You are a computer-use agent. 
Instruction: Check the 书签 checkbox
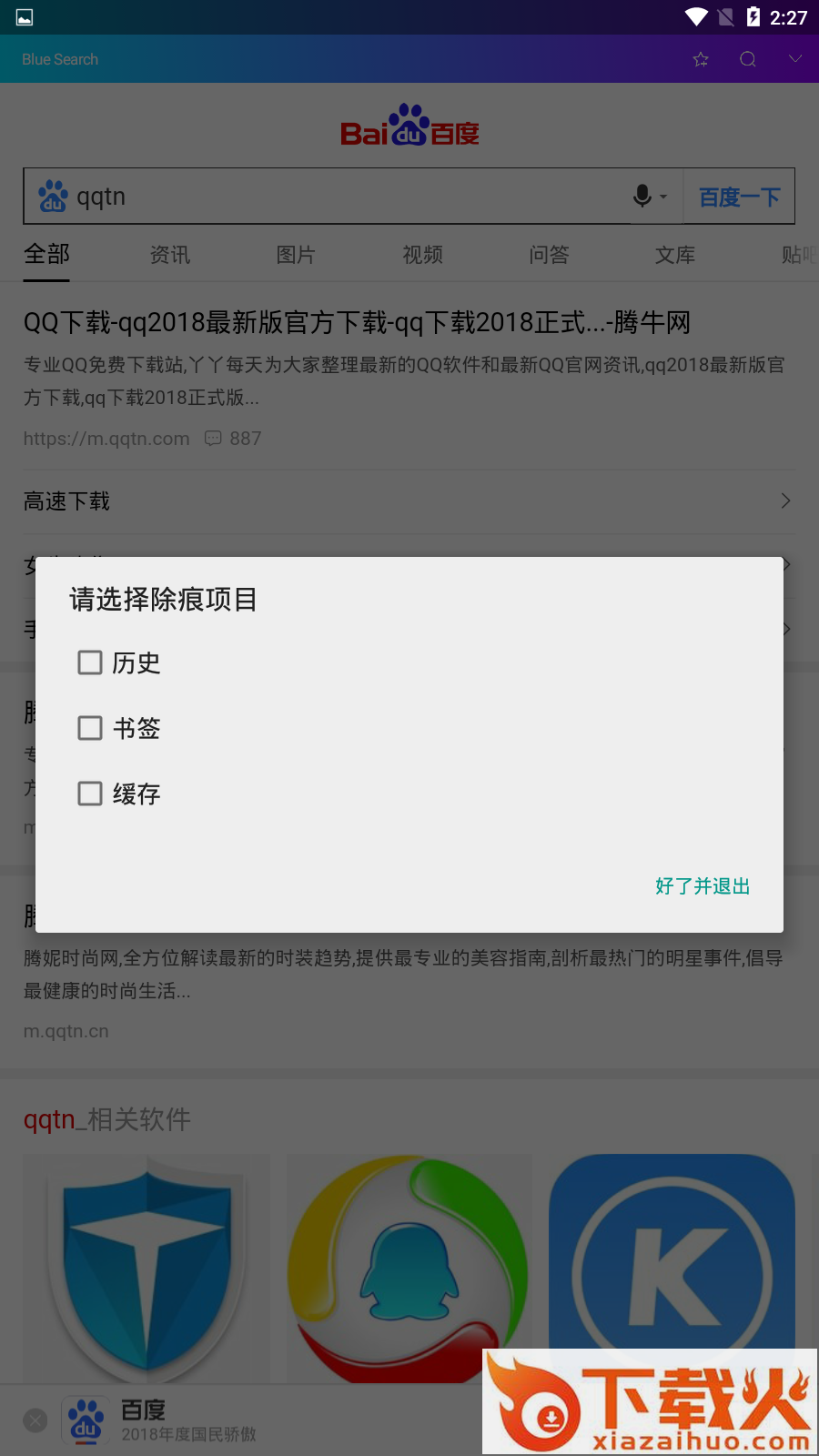(90, 728)
